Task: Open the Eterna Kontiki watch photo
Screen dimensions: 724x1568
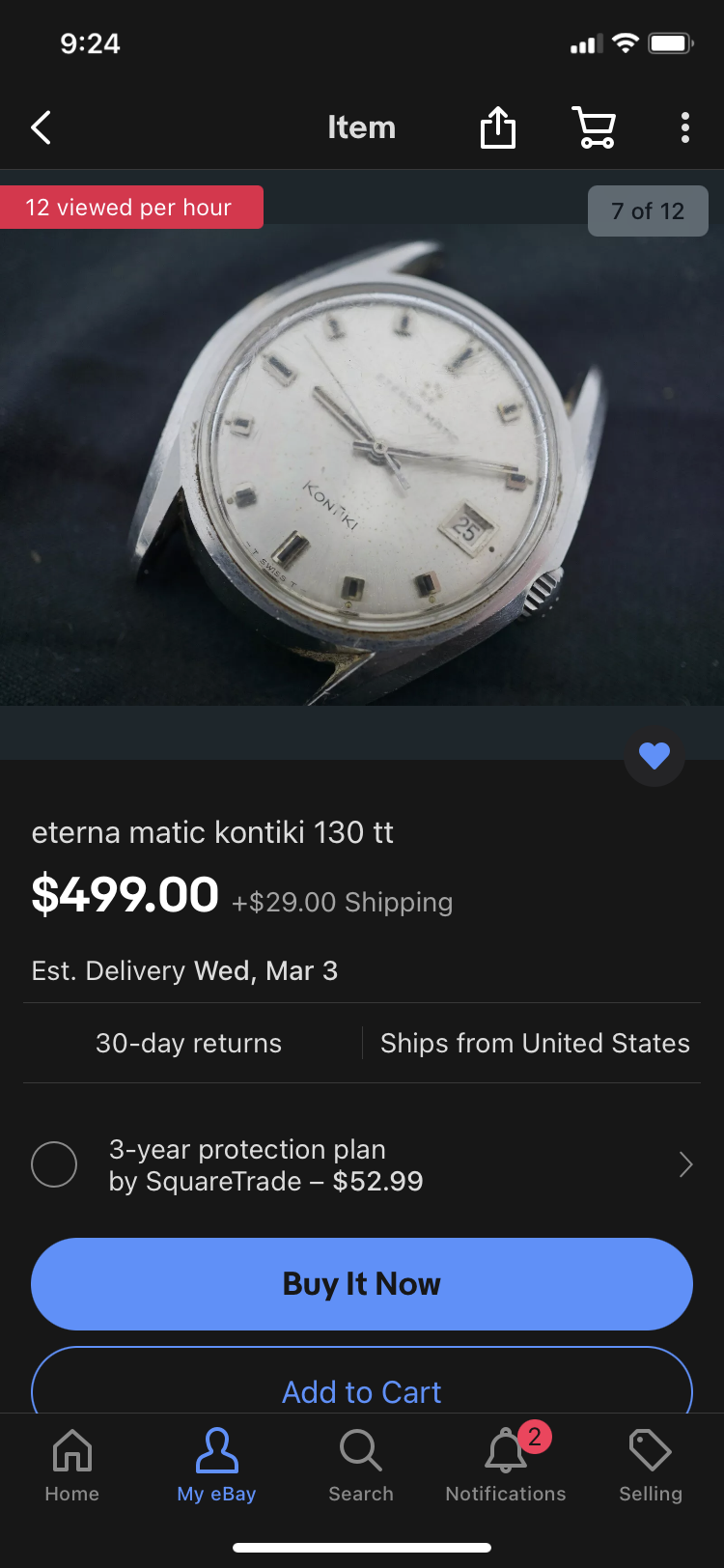Action: [362, 463]
